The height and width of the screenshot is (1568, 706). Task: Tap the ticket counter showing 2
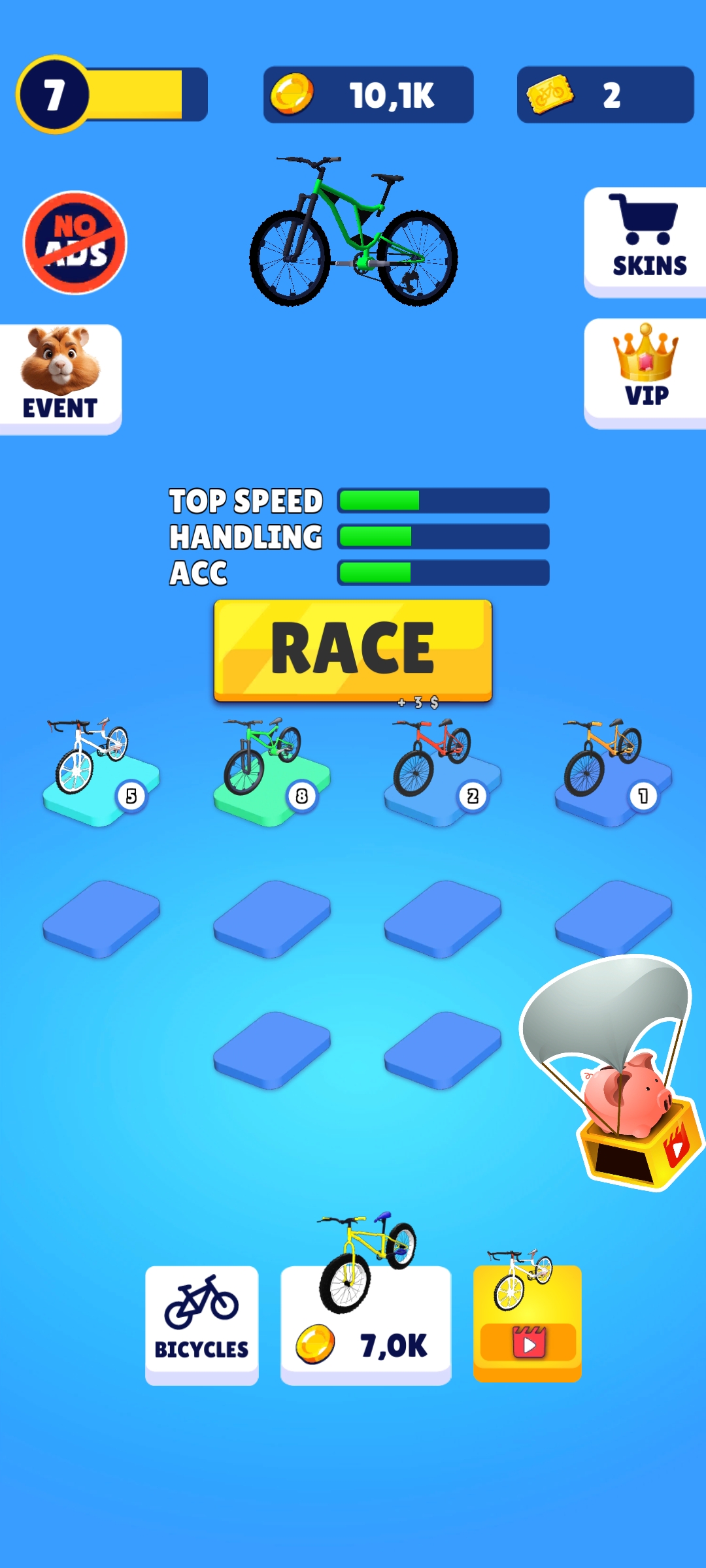[605, 95]
